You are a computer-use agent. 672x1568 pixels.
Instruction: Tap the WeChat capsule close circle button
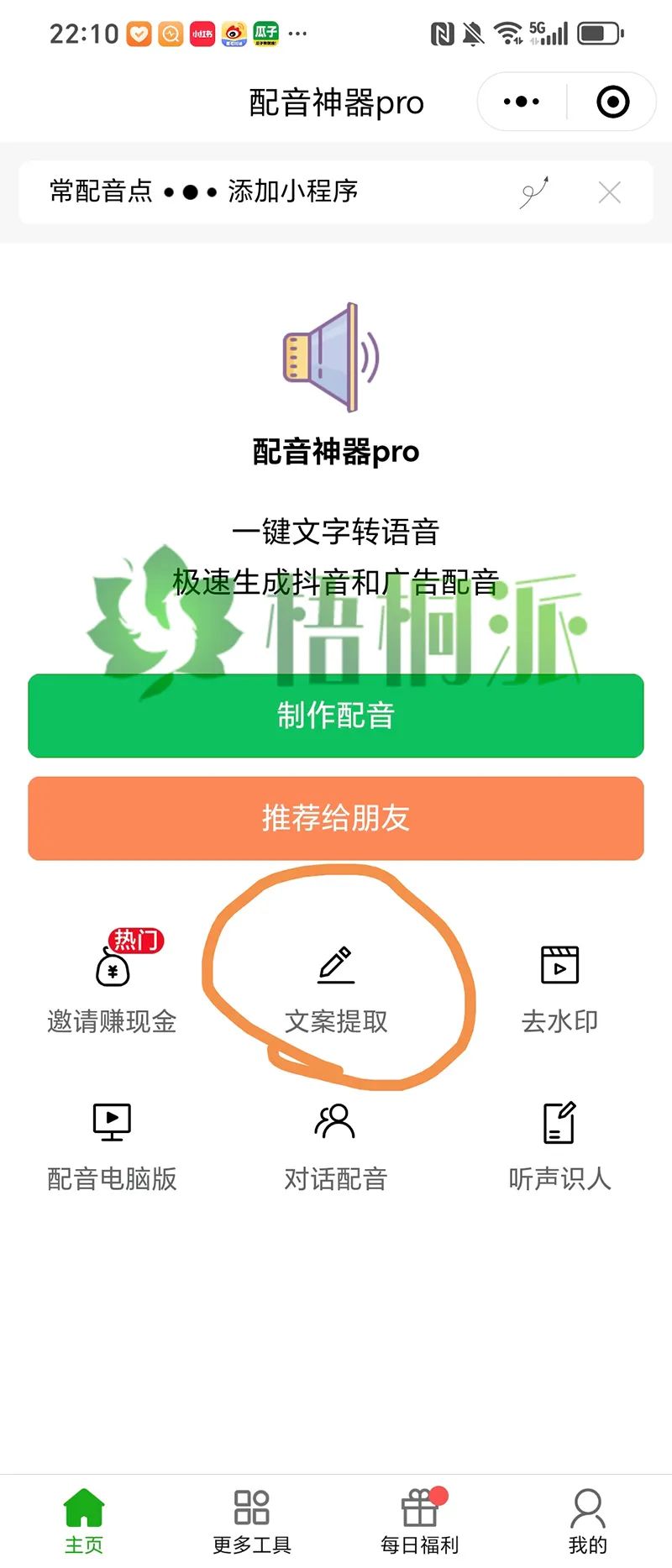point(613,101)
